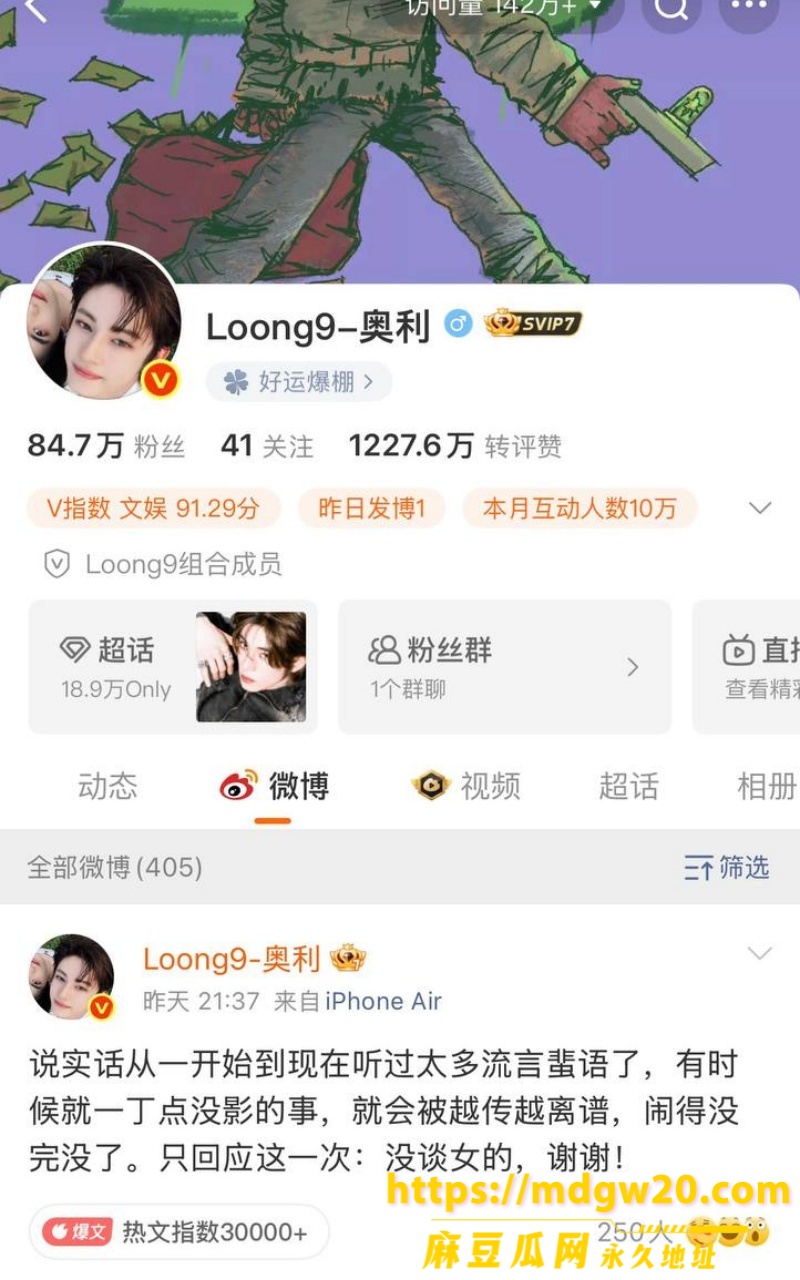Switch to the 超话 tab
The image size is (800, 1280).
point(628,786)
